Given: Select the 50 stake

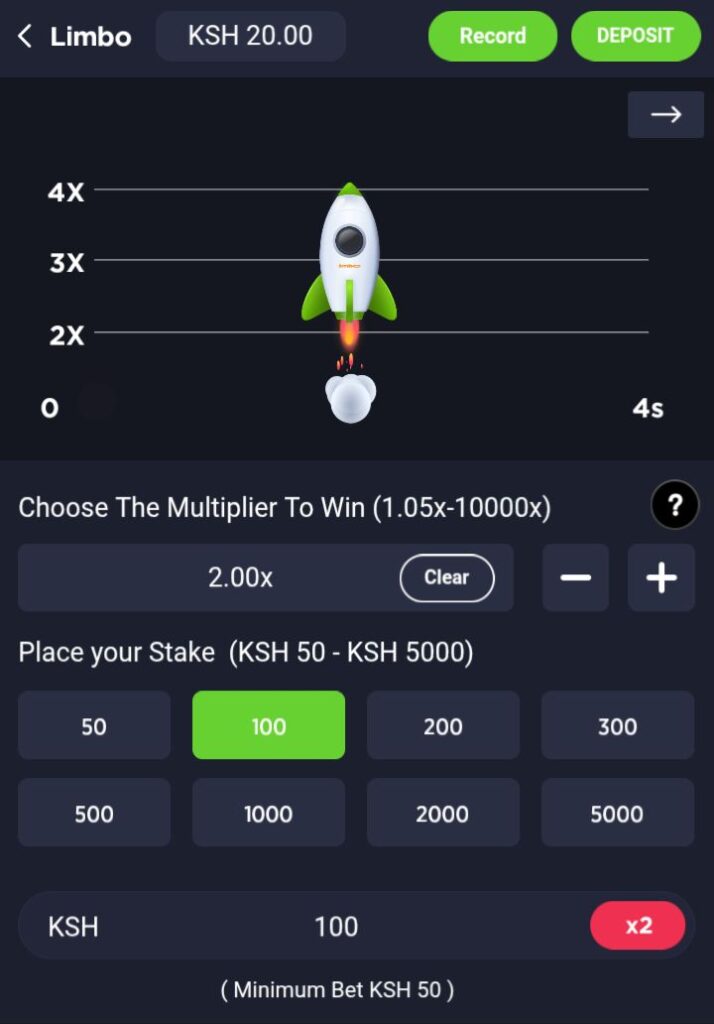Looking at the screenshot, I should pos(94,726).
